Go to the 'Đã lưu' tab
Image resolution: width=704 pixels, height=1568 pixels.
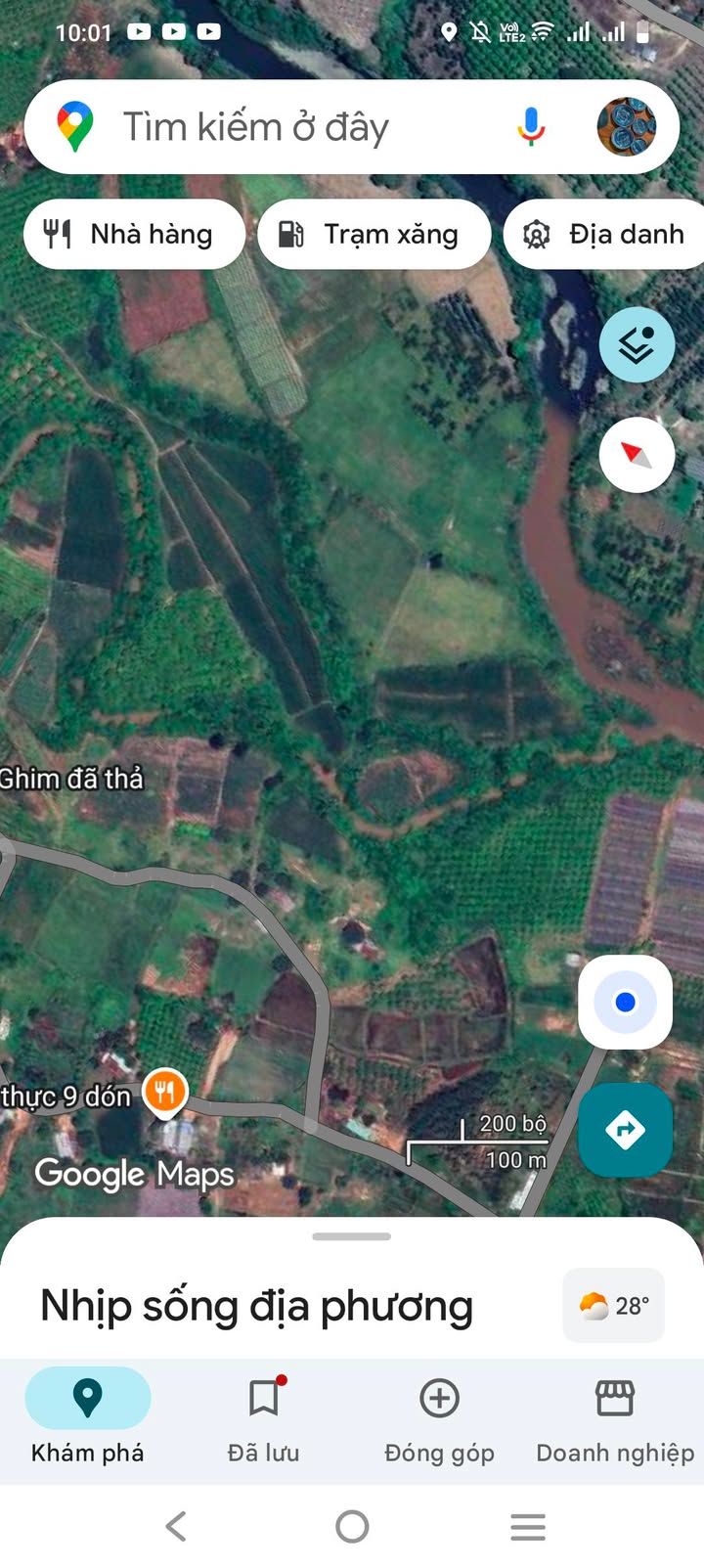coord(264,1415)
